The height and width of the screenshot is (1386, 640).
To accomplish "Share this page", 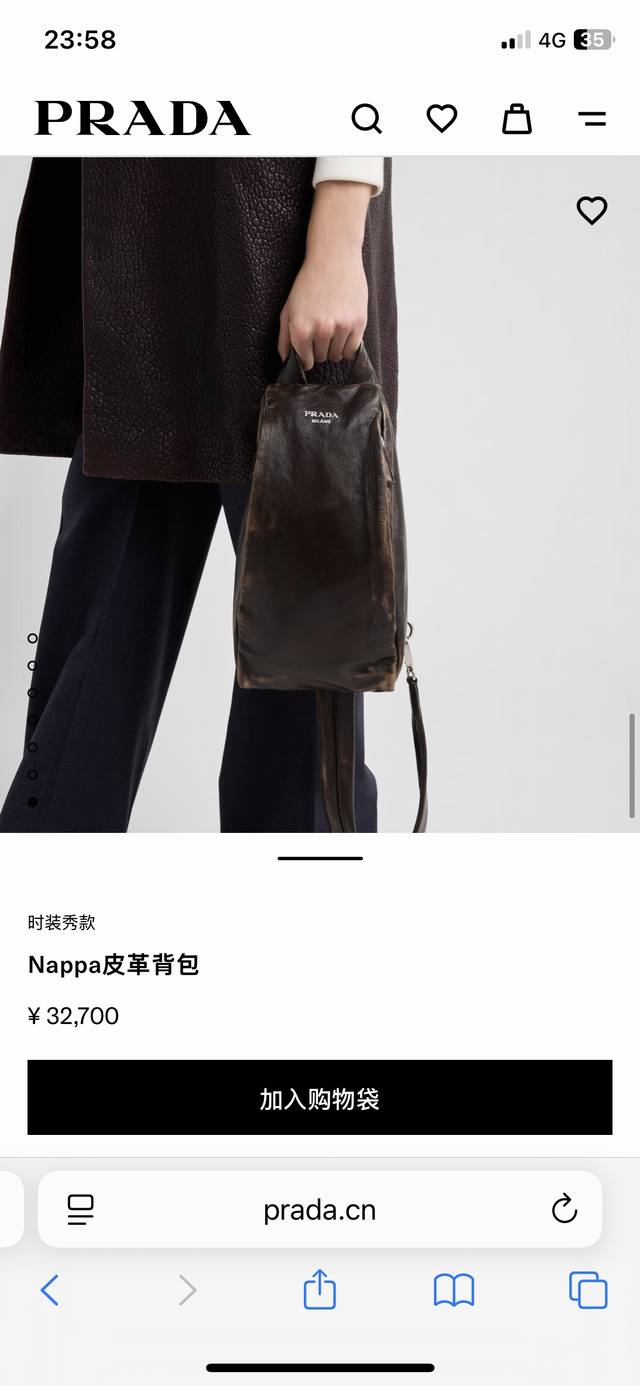I will coord(320,1290).
